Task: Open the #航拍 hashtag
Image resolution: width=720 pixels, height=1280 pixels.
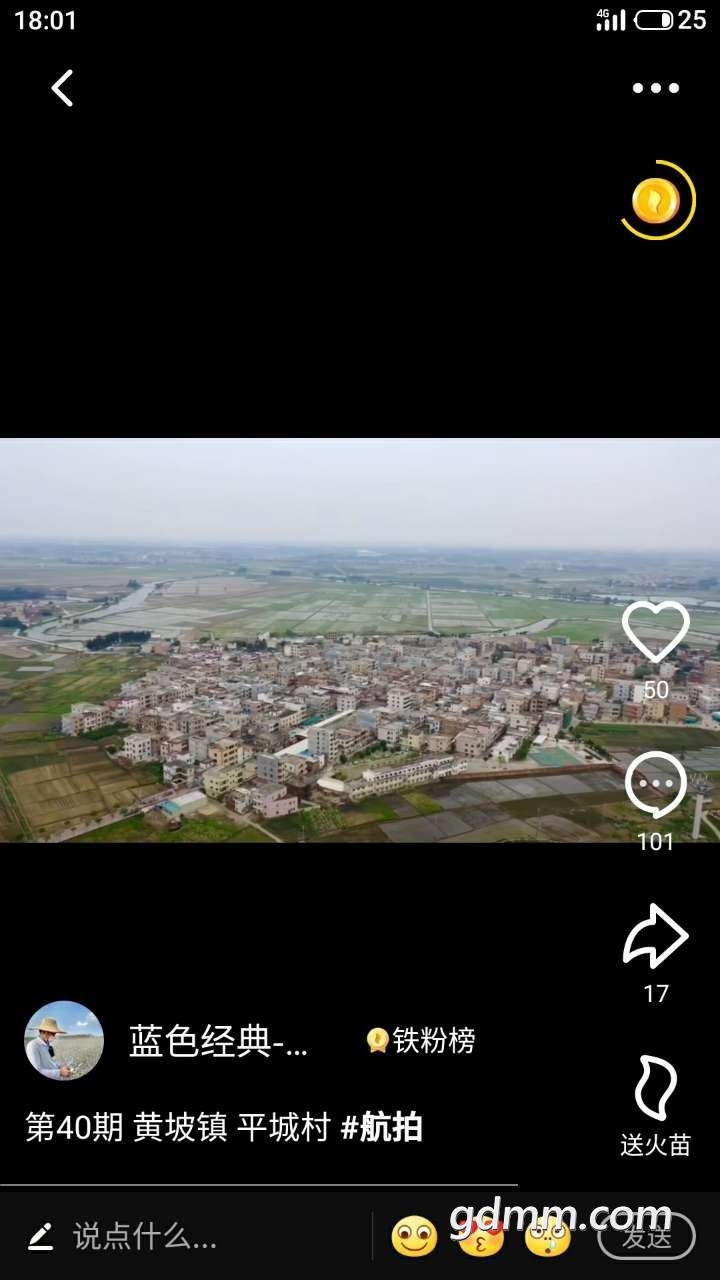Action: (x=382, y=1128)
